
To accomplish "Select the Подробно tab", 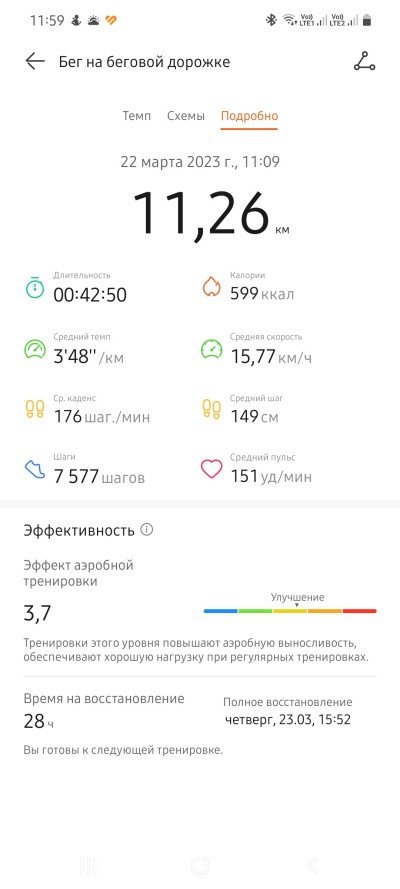I will pos(249,116).
